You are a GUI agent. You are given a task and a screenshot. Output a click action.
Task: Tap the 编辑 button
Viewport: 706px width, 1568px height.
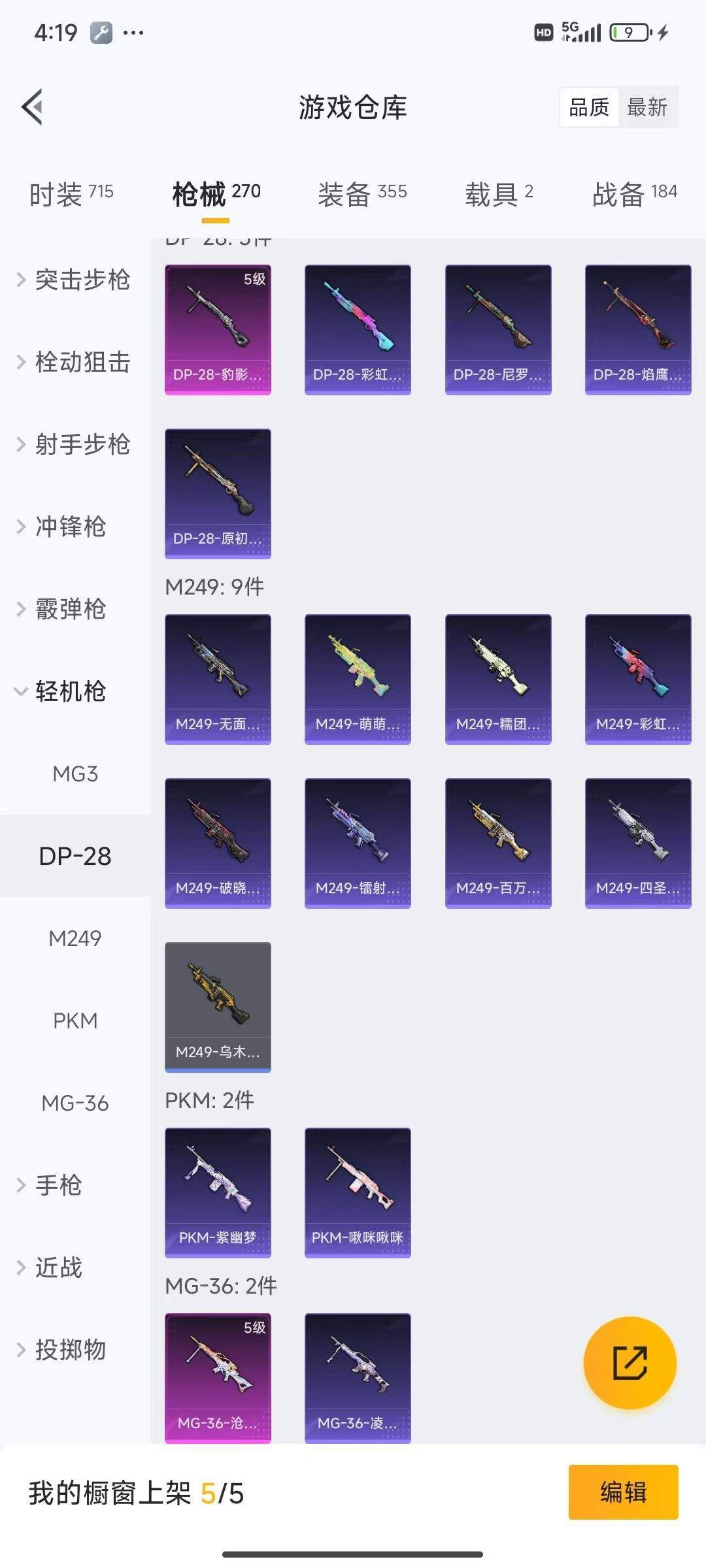(623, 1492)
